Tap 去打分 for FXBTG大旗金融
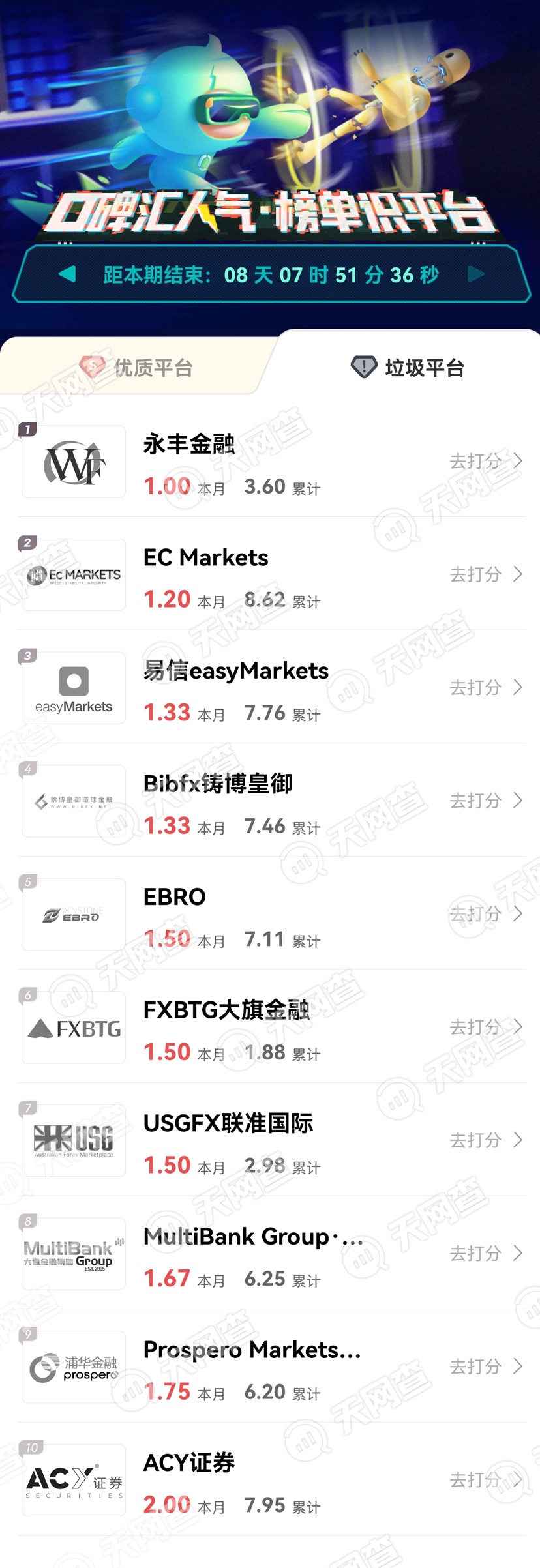 coord(485,1027)
